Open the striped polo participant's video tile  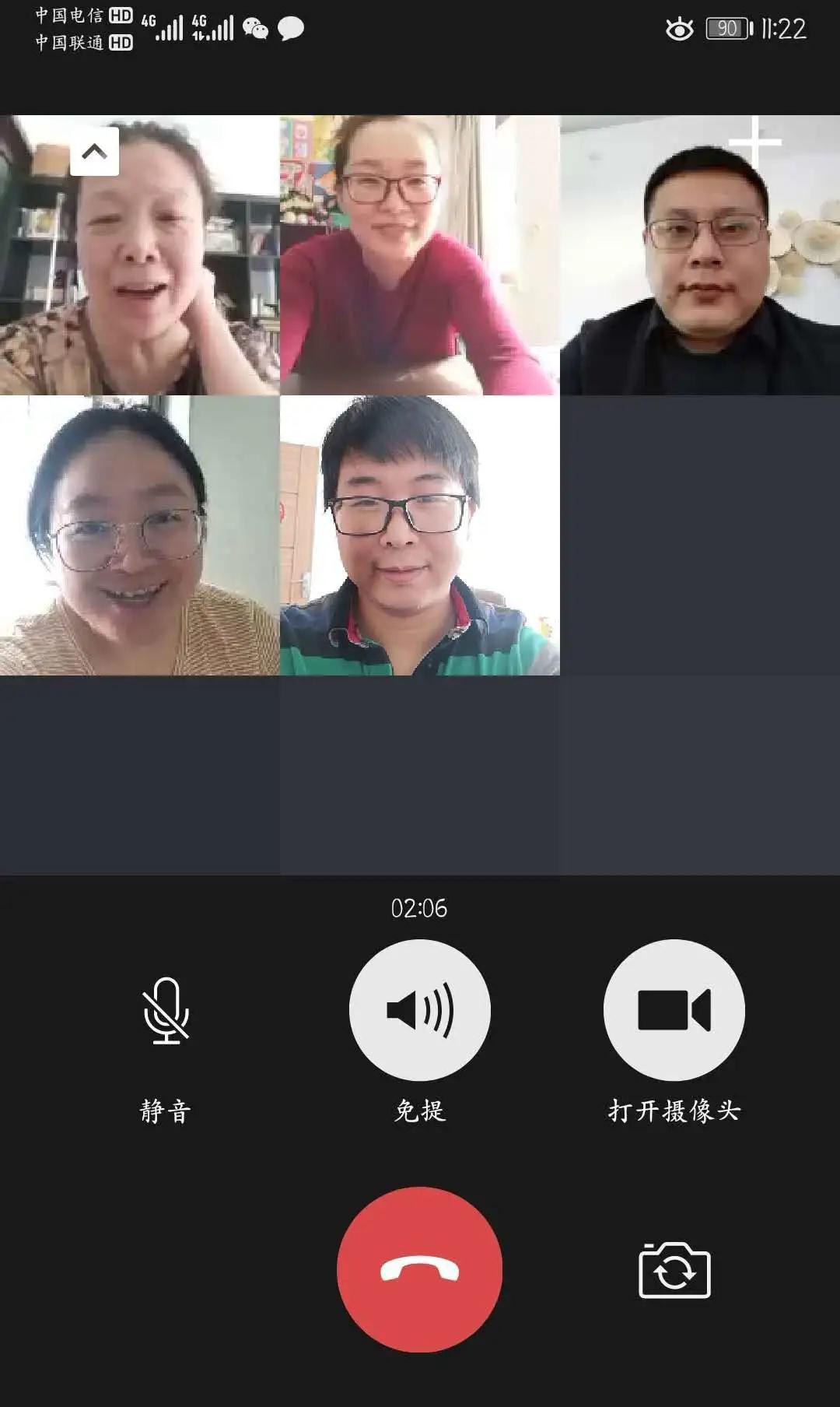point(419,535)
